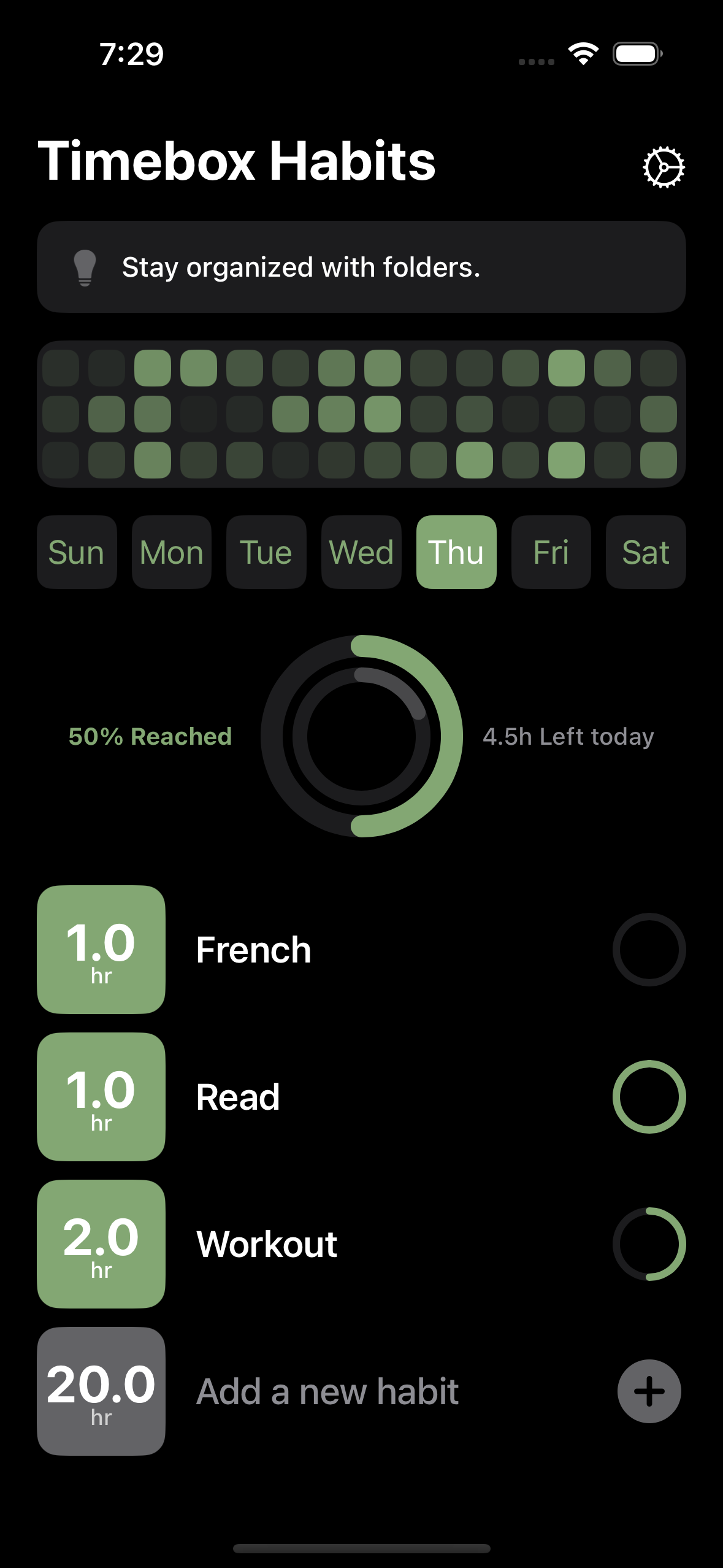Switch to the Fri tab

551,552
